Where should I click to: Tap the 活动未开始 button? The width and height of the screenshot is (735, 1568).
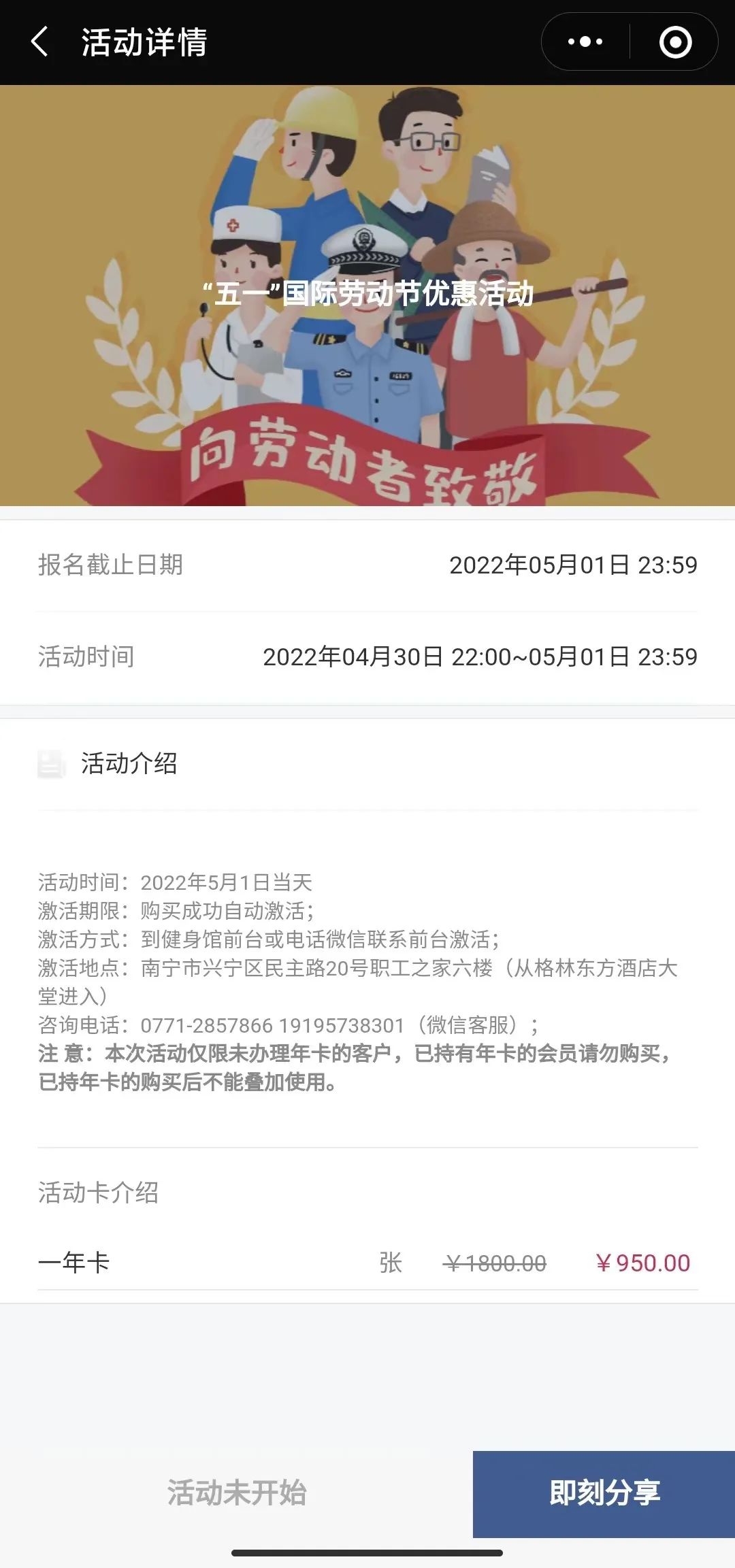[x=236, y=1493]
